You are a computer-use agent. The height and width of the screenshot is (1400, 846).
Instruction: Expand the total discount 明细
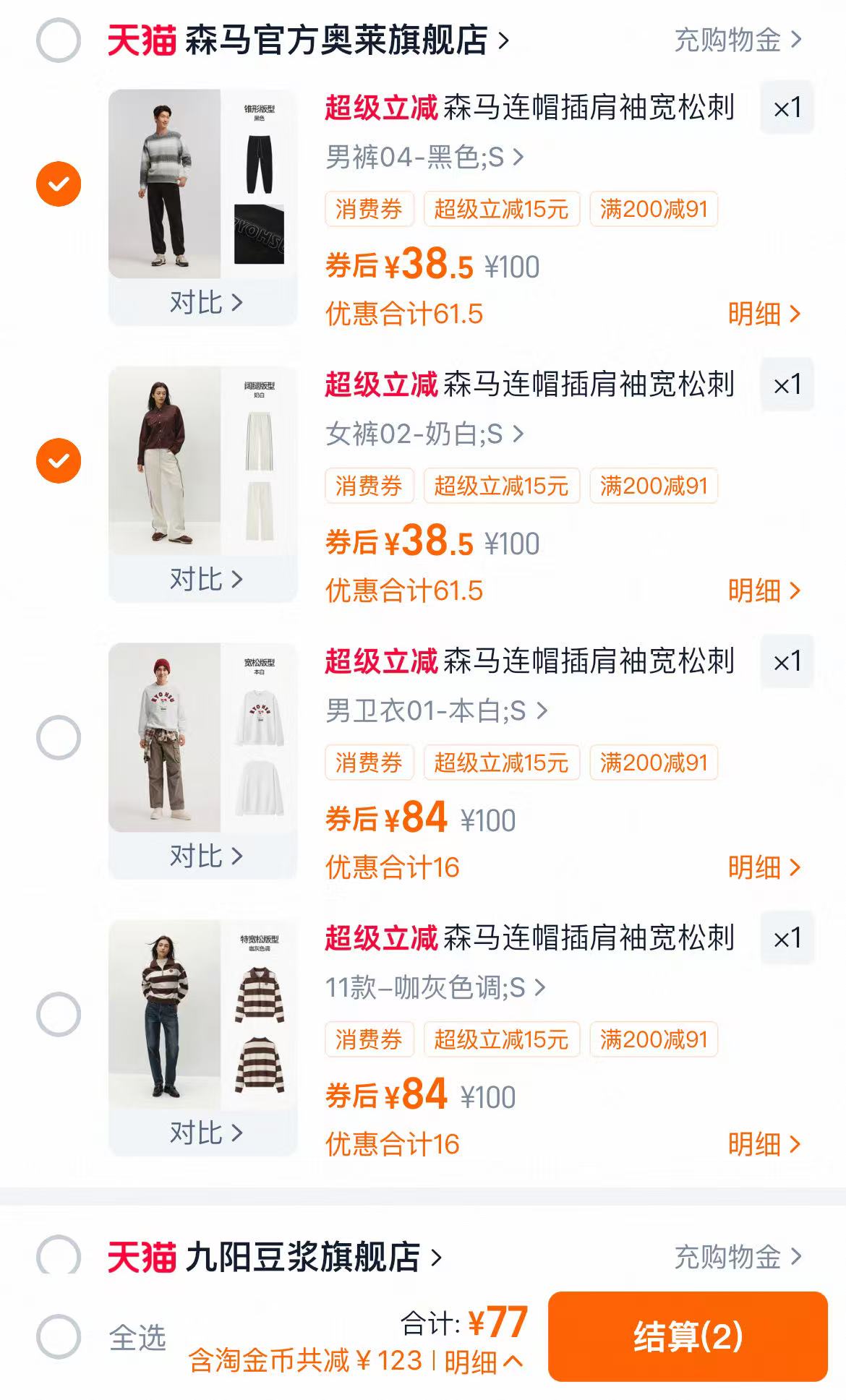point(482,1362)
